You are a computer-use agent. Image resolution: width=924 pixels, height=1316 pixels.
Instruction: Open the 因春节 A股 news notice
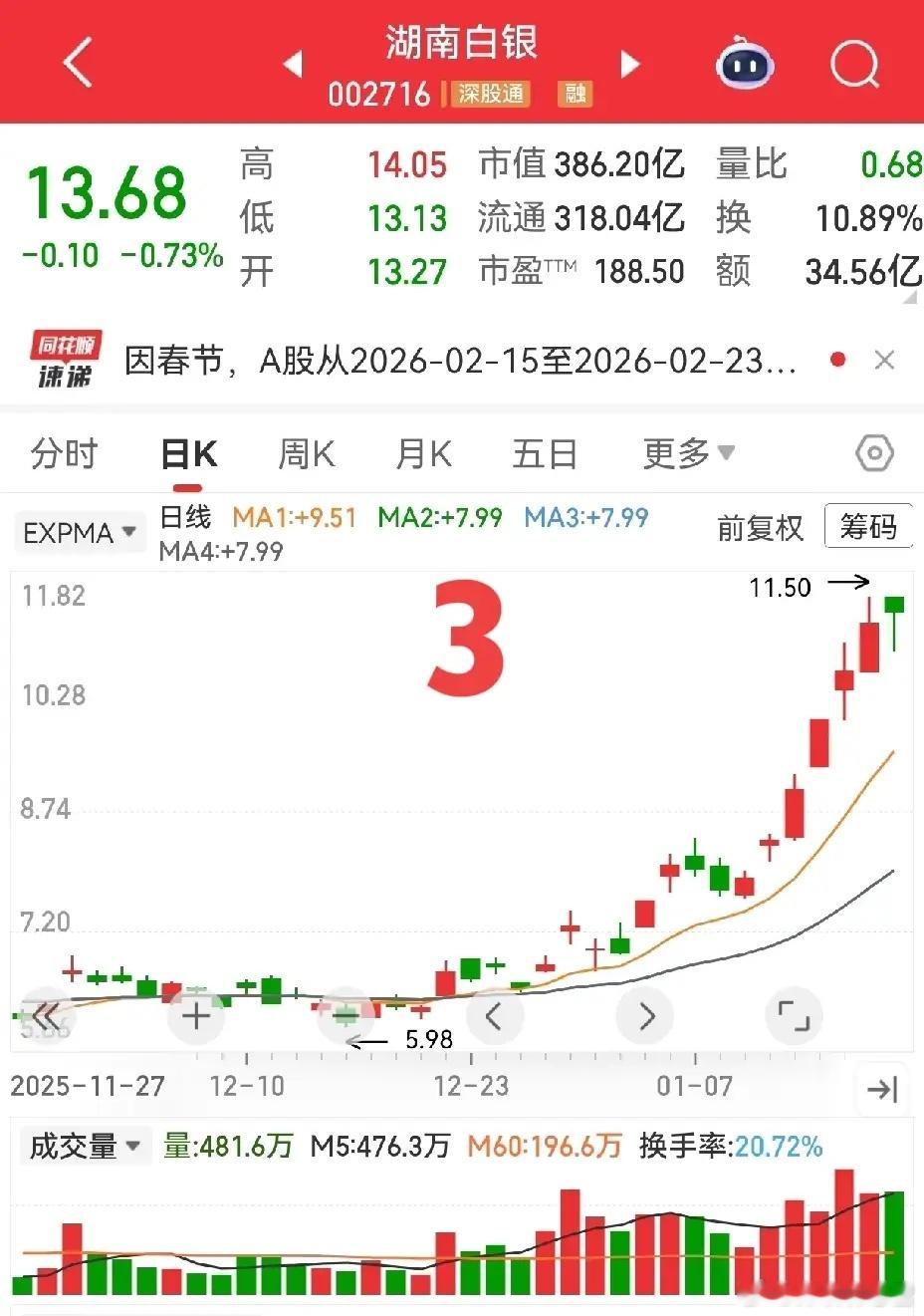460,360
